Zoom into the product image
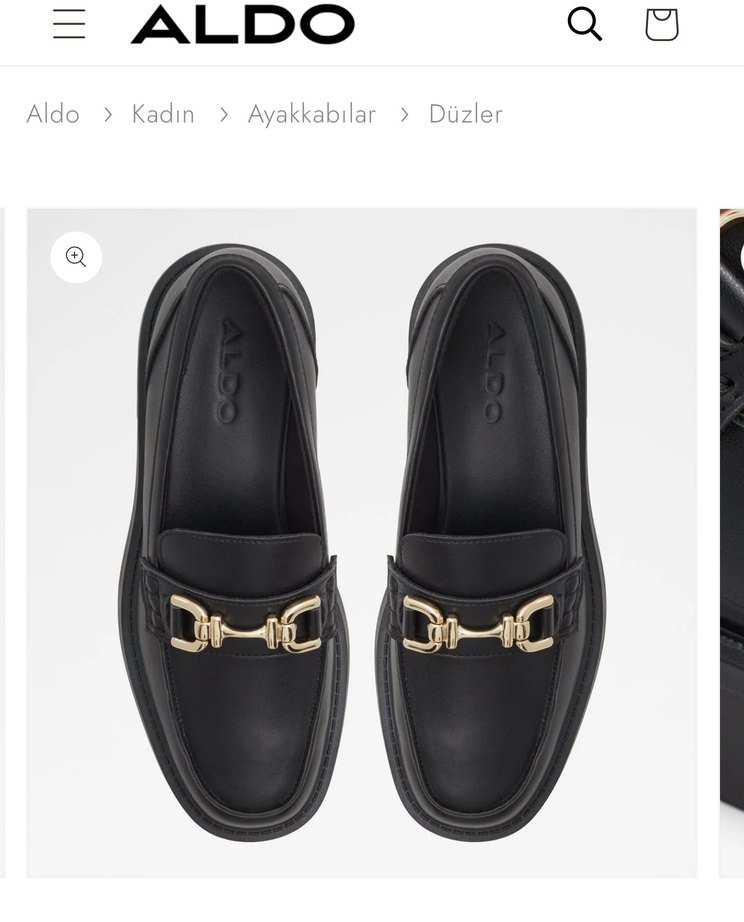 click(x=76, y=257)
